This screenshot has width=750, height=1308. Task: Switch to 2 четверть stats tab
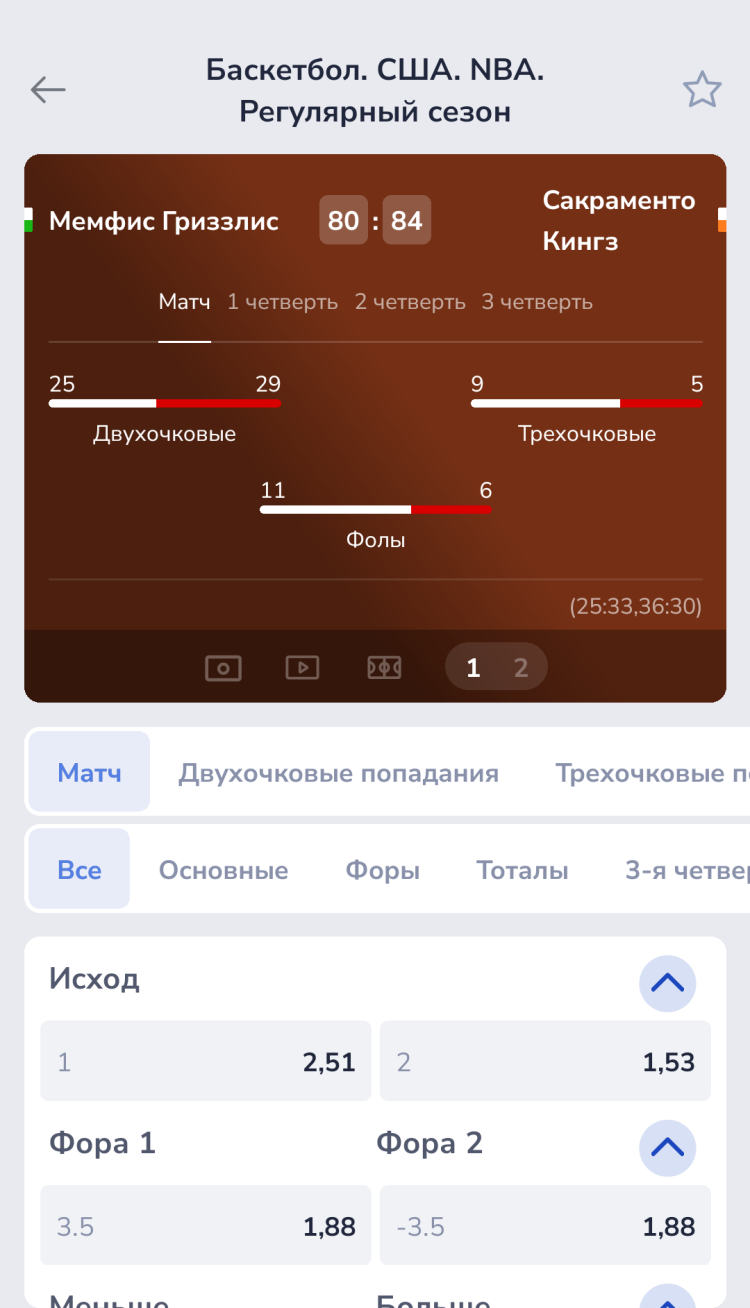pos(410,302)
